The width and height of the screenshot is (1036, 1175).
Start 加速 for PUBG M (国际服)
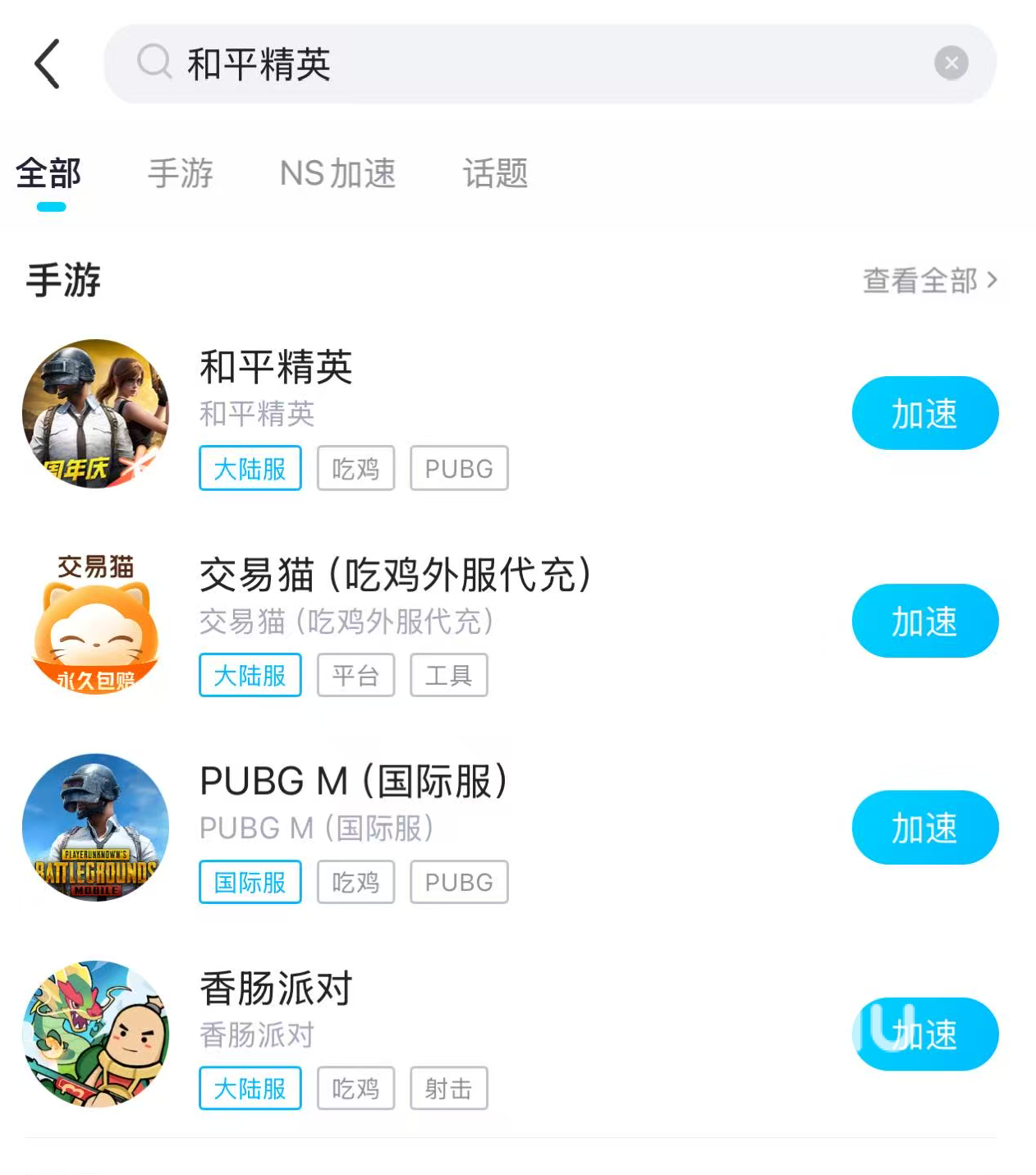tap(924, 828)
